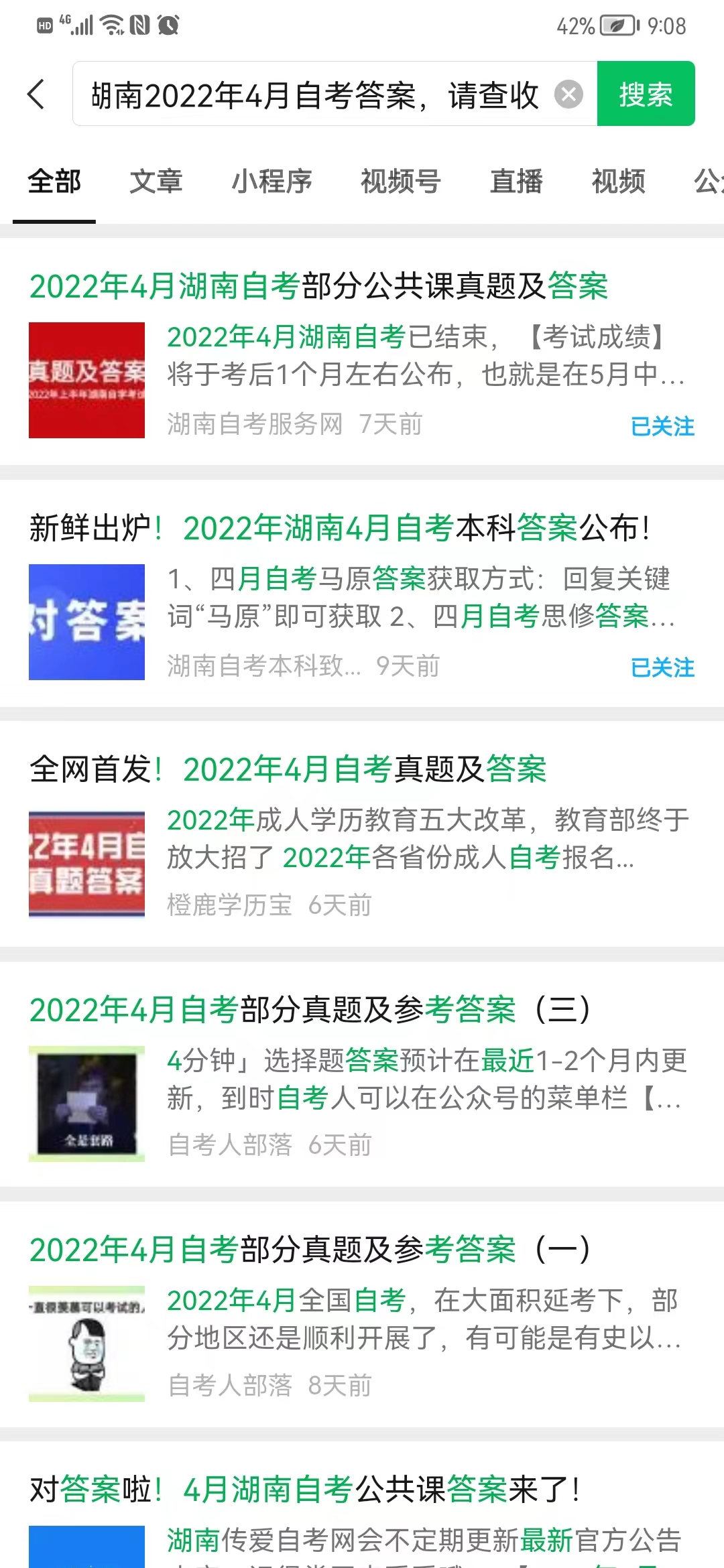Switch to the 小程序 tab
The width and height of the screenshot is (724, 1568).
(272, 182)
